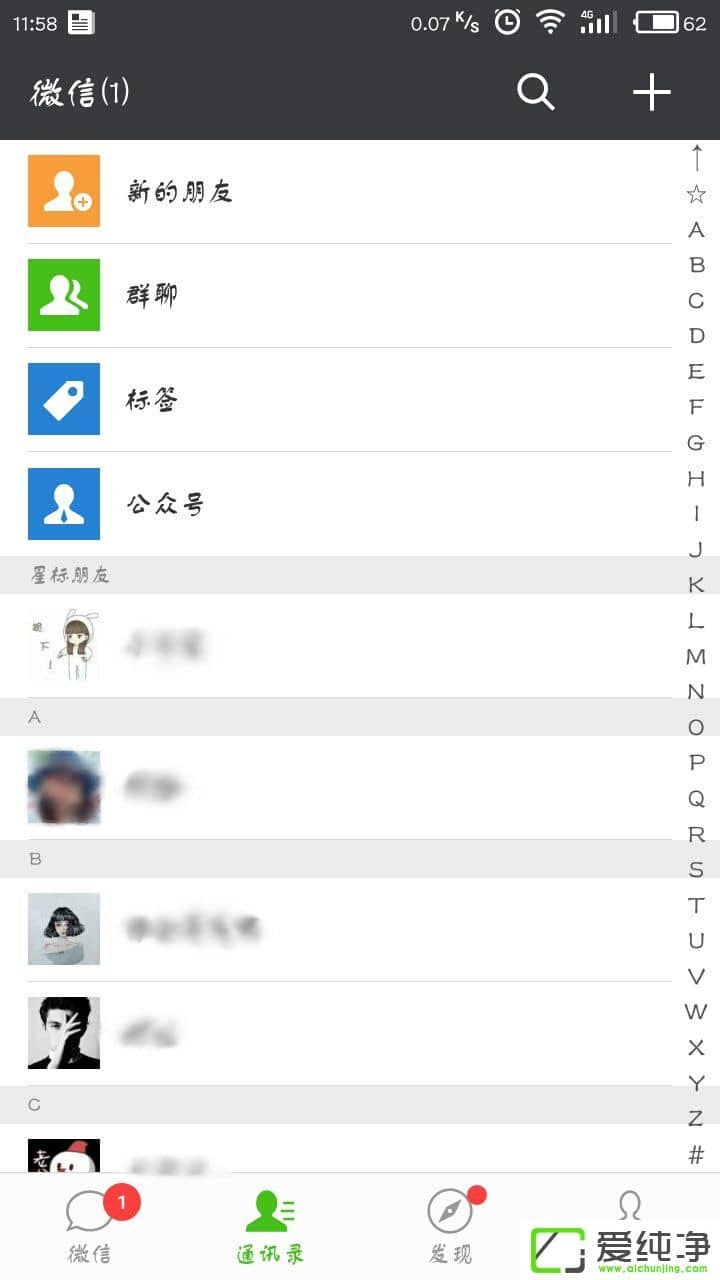Tap the star in the index bar

click(x=696, y=194)
